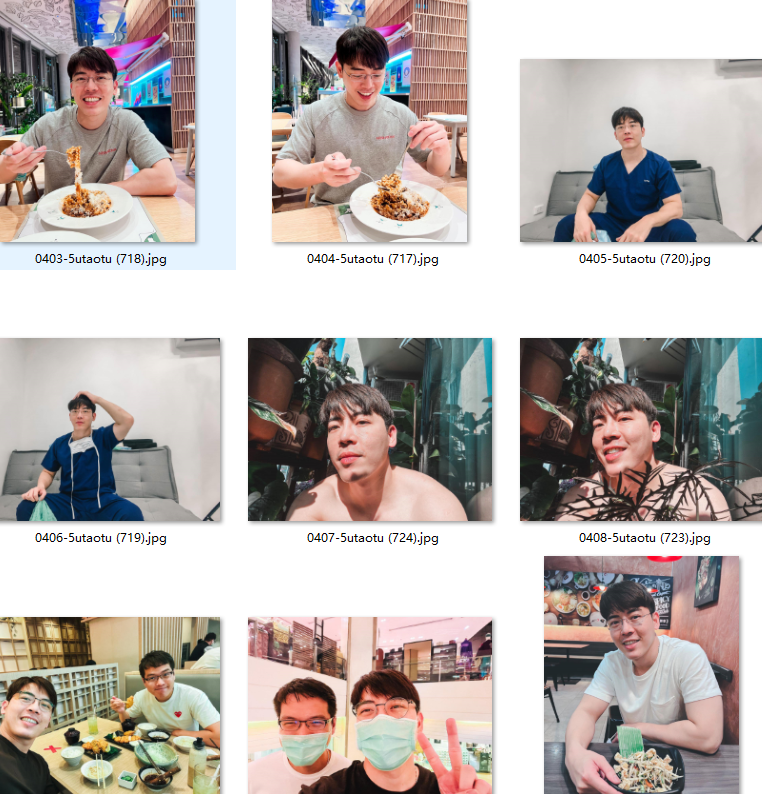Open the white t-shirt noodle photo thumbnail
The width and height of the screenshot is (762, 794).
click(x=641, y=675)
